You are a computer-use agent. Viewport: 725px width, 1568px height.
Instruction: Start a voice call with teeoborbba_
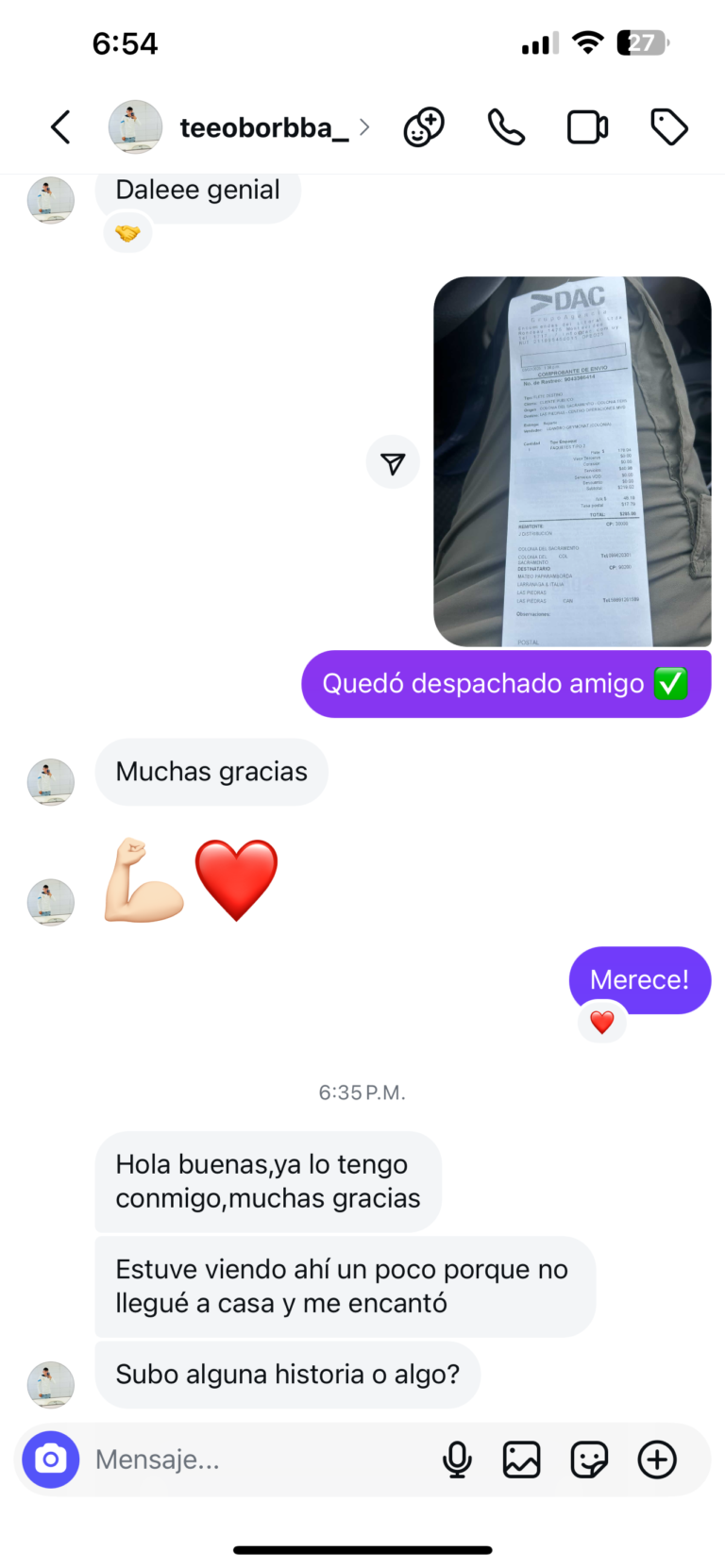506,127
